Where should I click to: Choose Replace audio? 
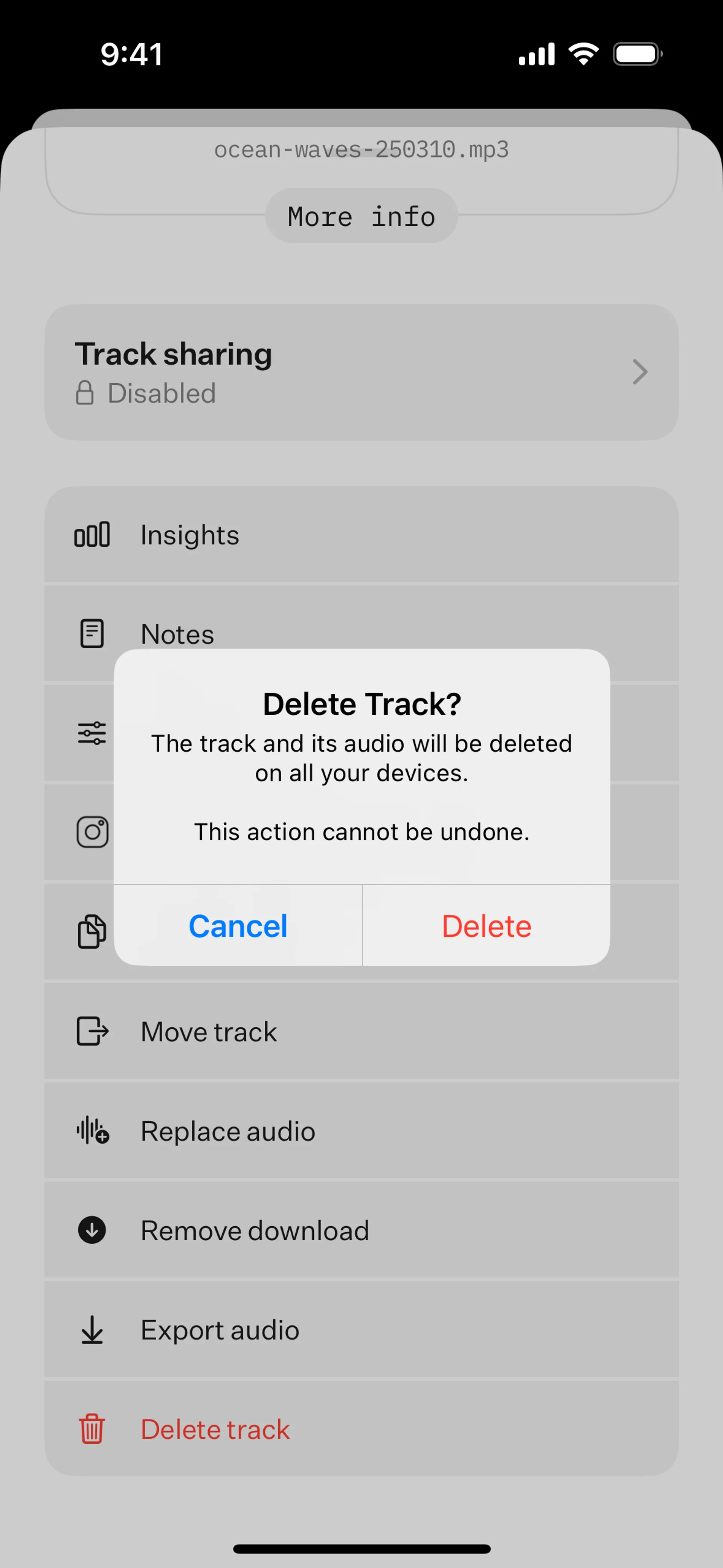tap(361, 1131)
